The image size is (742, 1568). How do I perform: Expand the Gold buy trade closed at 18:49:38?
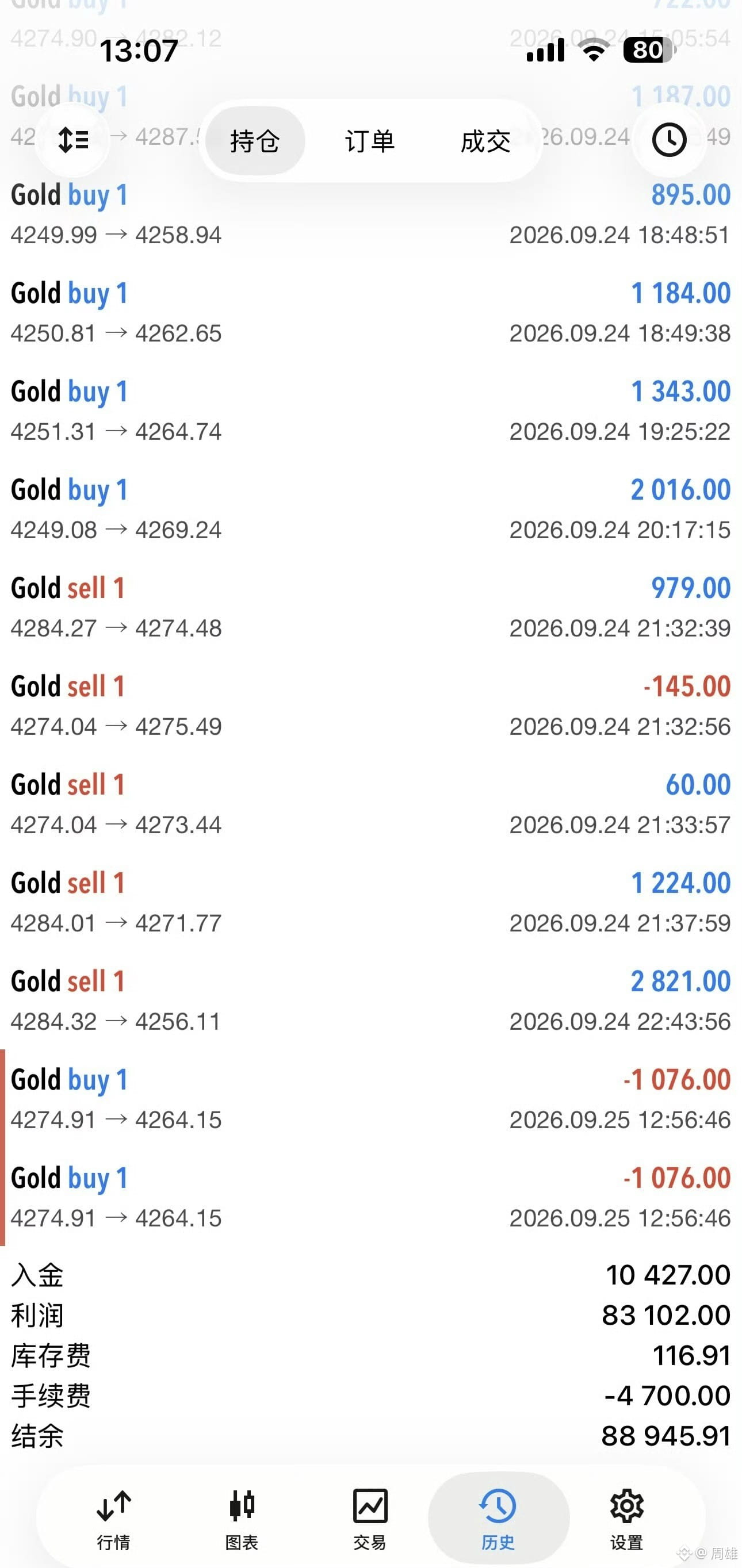pos(370,313)
